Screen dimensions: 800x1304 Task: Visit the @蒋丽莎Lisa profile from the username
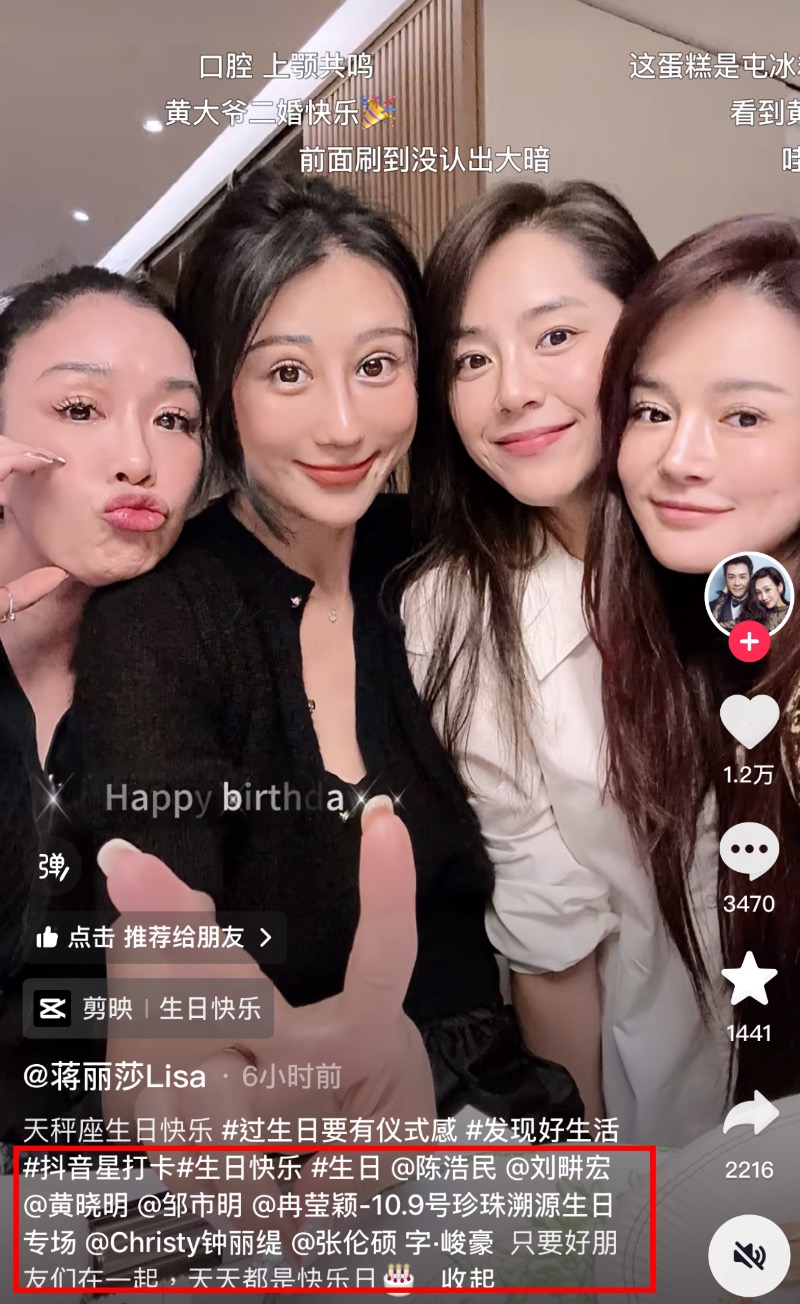114,1076
